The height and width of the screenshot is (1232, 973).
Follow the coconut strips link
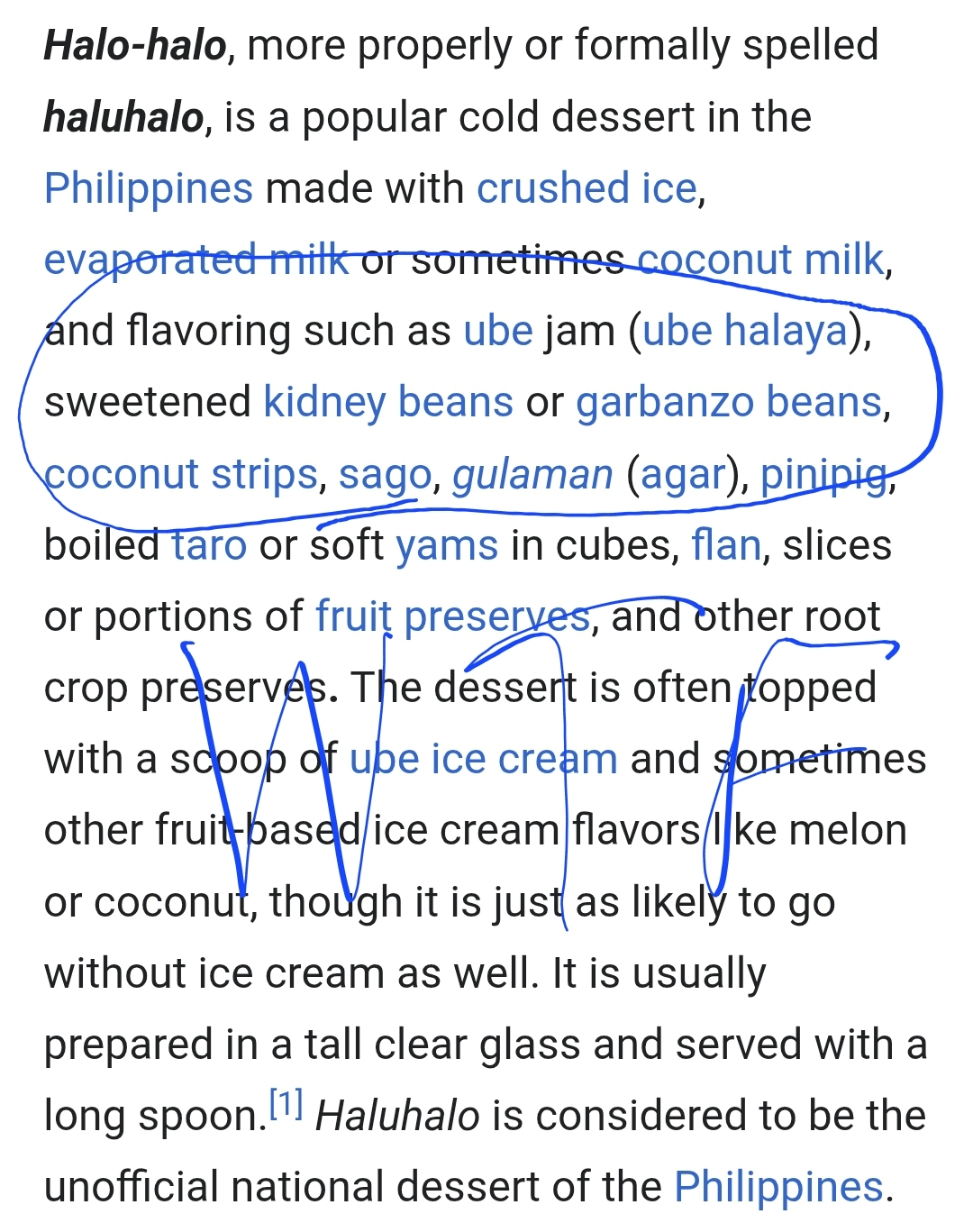pos(181,475)
